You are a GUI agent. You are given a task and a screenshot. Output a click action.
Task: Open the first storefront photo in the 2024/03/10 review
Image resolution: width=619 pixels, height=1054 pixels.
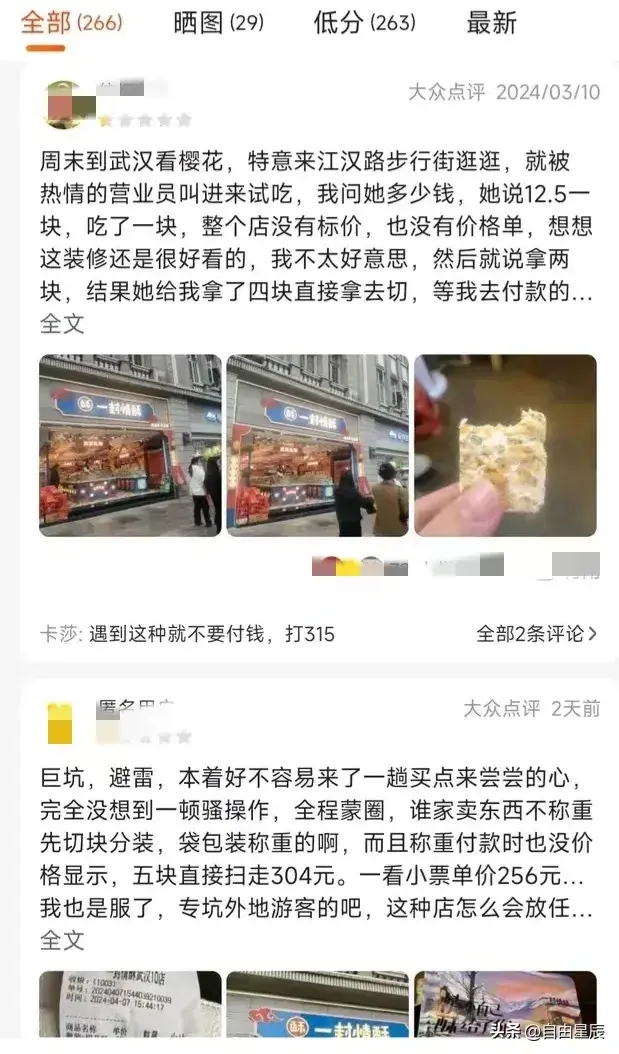pos(130,445)
